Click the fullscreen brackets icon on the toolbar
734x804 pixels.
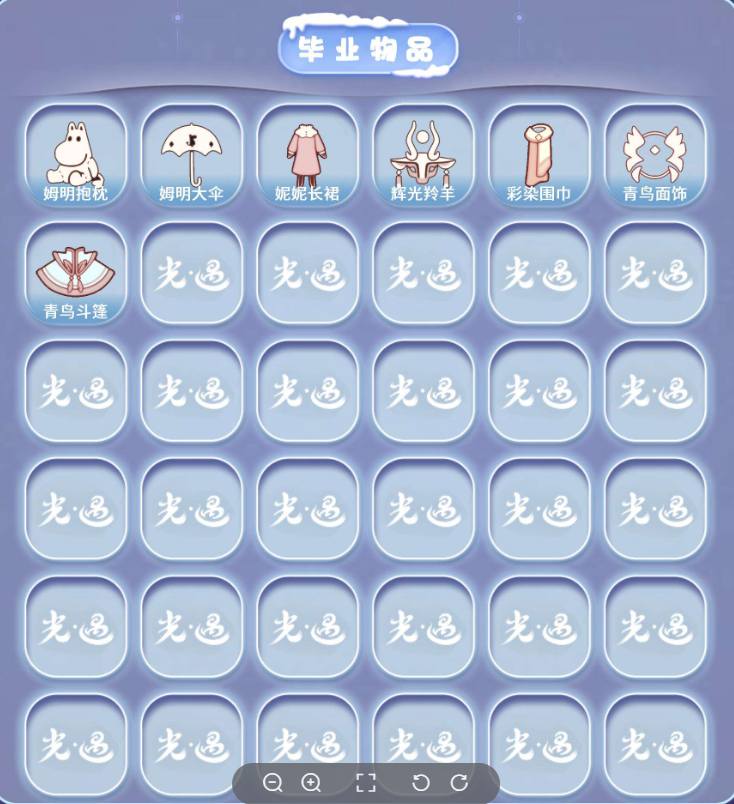[x=367, y=783]
